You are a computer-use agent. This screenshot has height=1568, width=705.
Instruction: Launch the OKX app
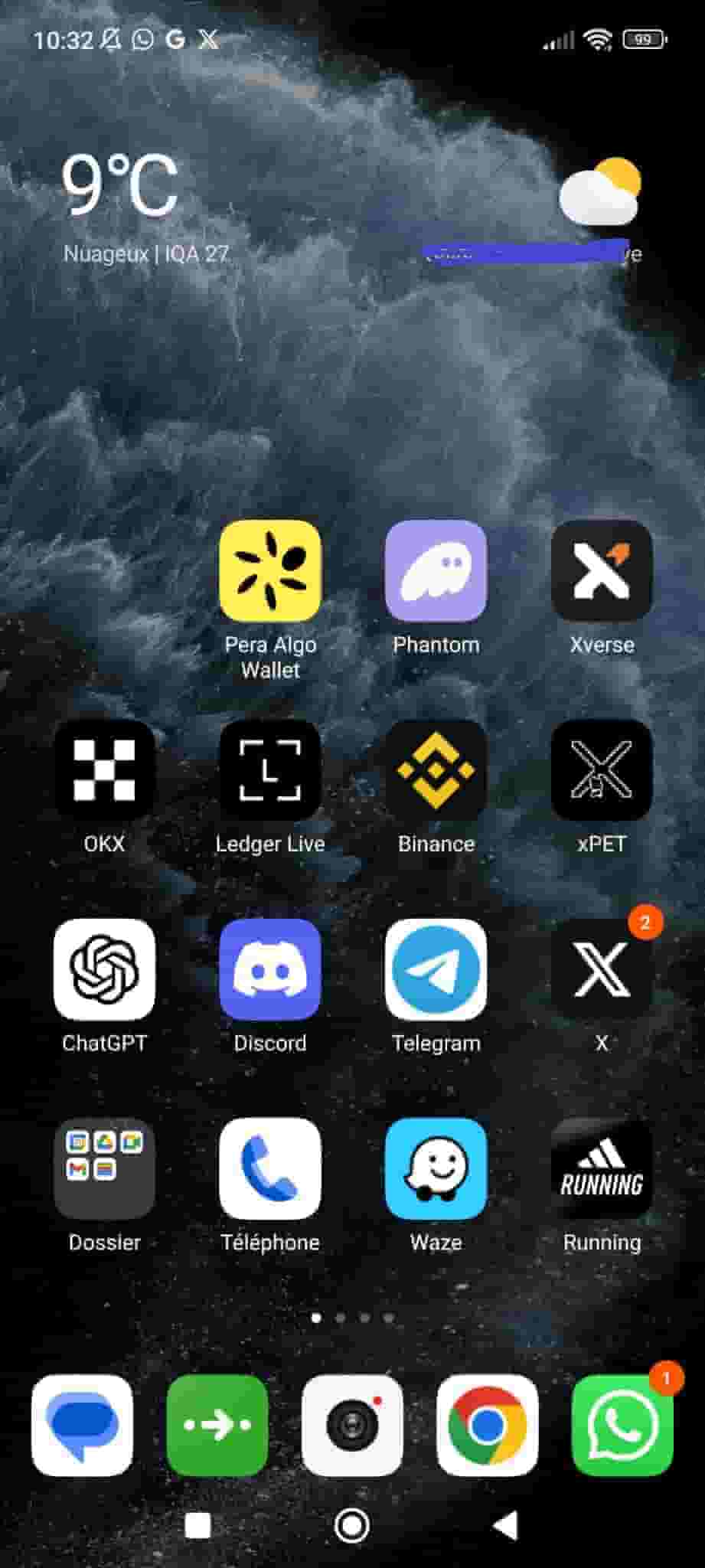click(x=104, y=770)
